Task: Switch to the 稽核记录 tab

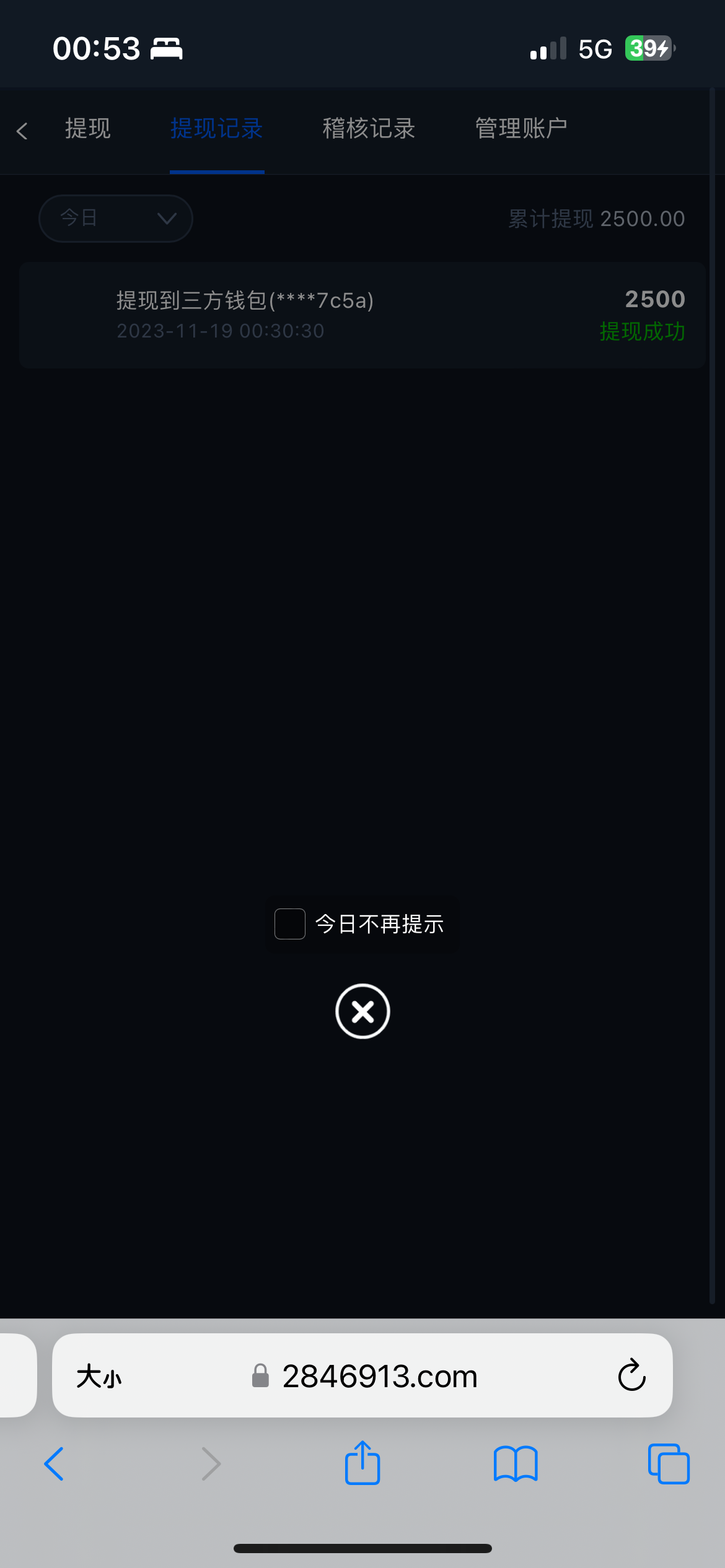Action: pyautogui.click(x=369, y=128)
